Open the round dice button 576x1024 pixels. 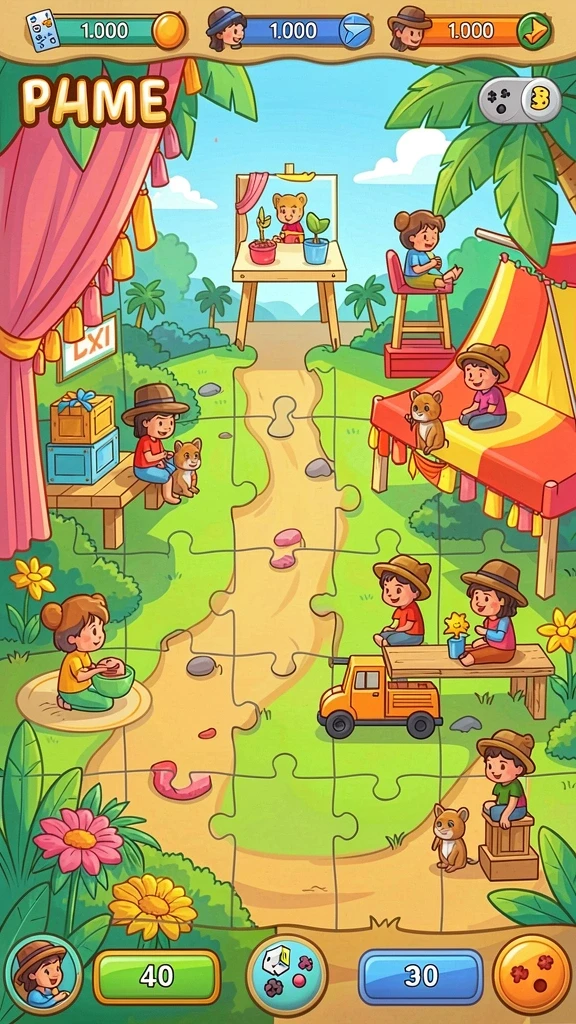tap(287, 973)
